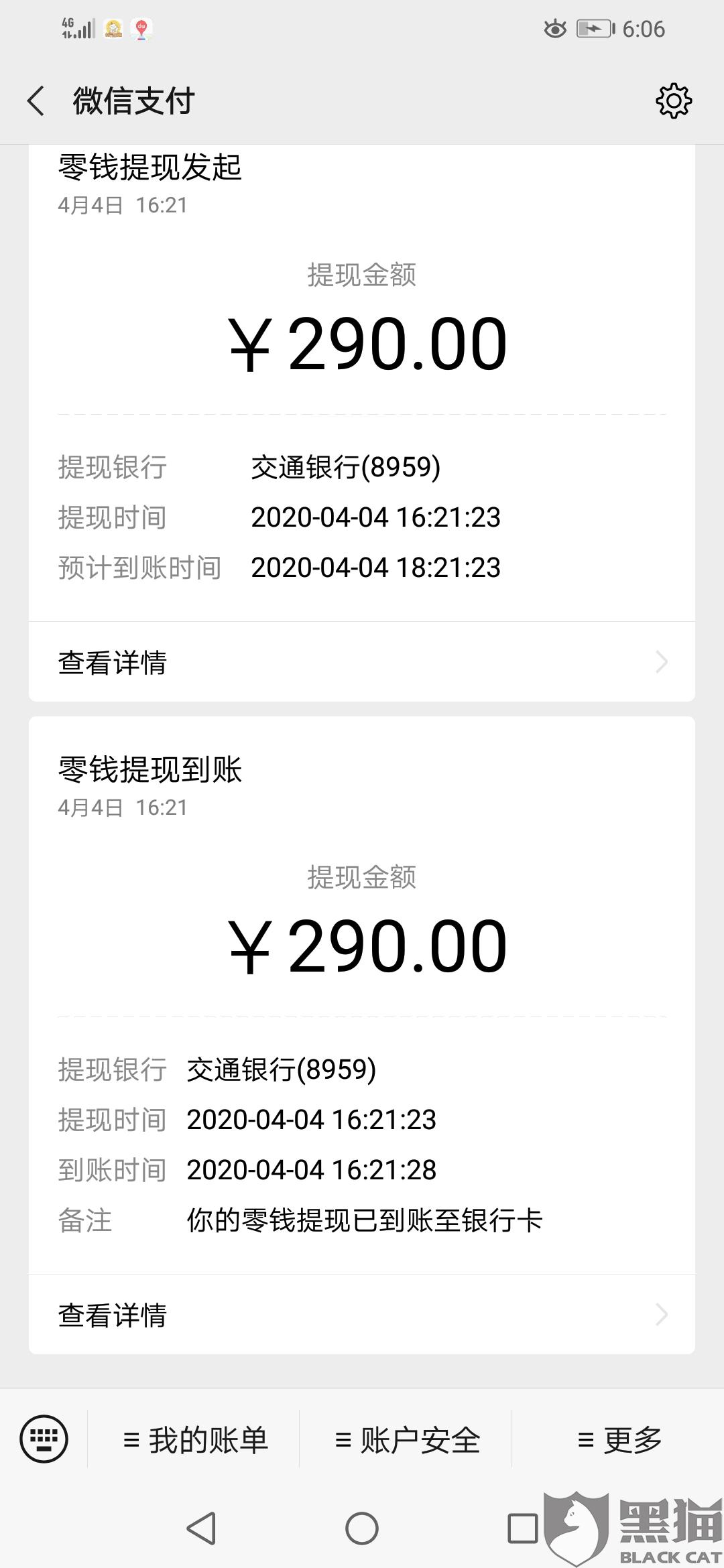Open 查看详情 under 零钱提现发起
The width and height of the screenshot is (724, 1568).
coord(362,662)
